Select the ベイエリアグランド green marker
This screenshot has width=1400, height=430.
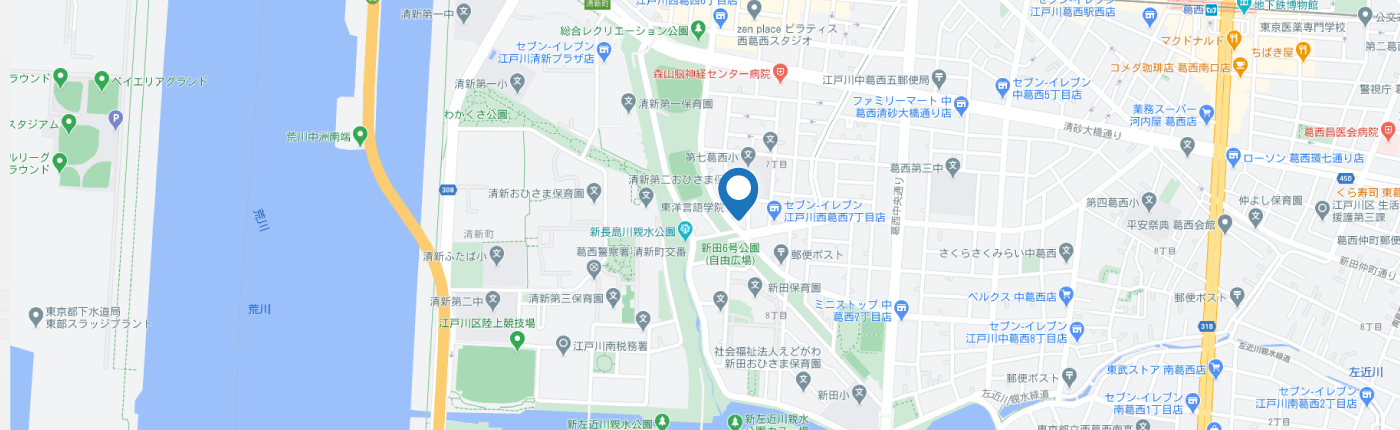point(60,78)
